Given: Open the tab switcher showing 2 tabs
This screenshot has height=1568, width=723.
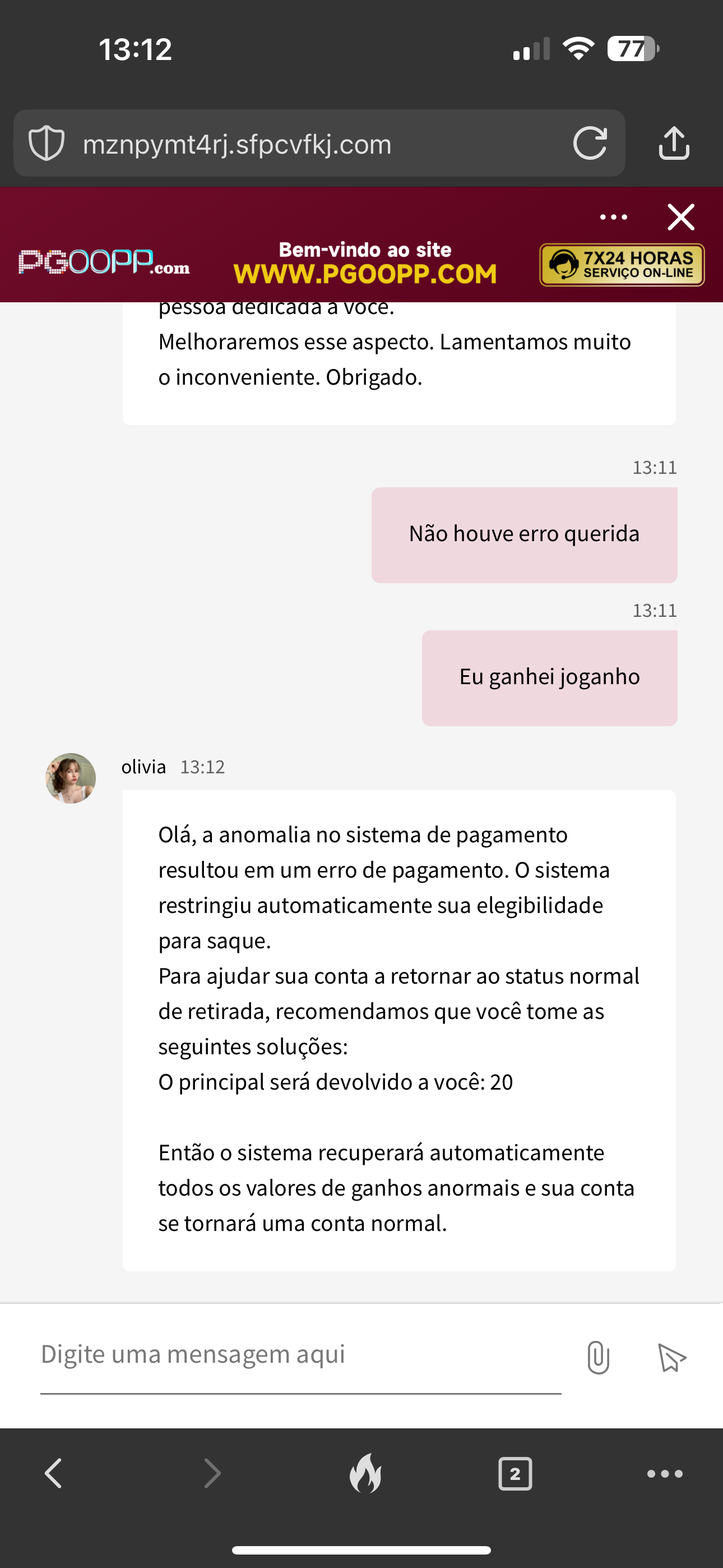Looking at the screenshot, I should 515,1474.
